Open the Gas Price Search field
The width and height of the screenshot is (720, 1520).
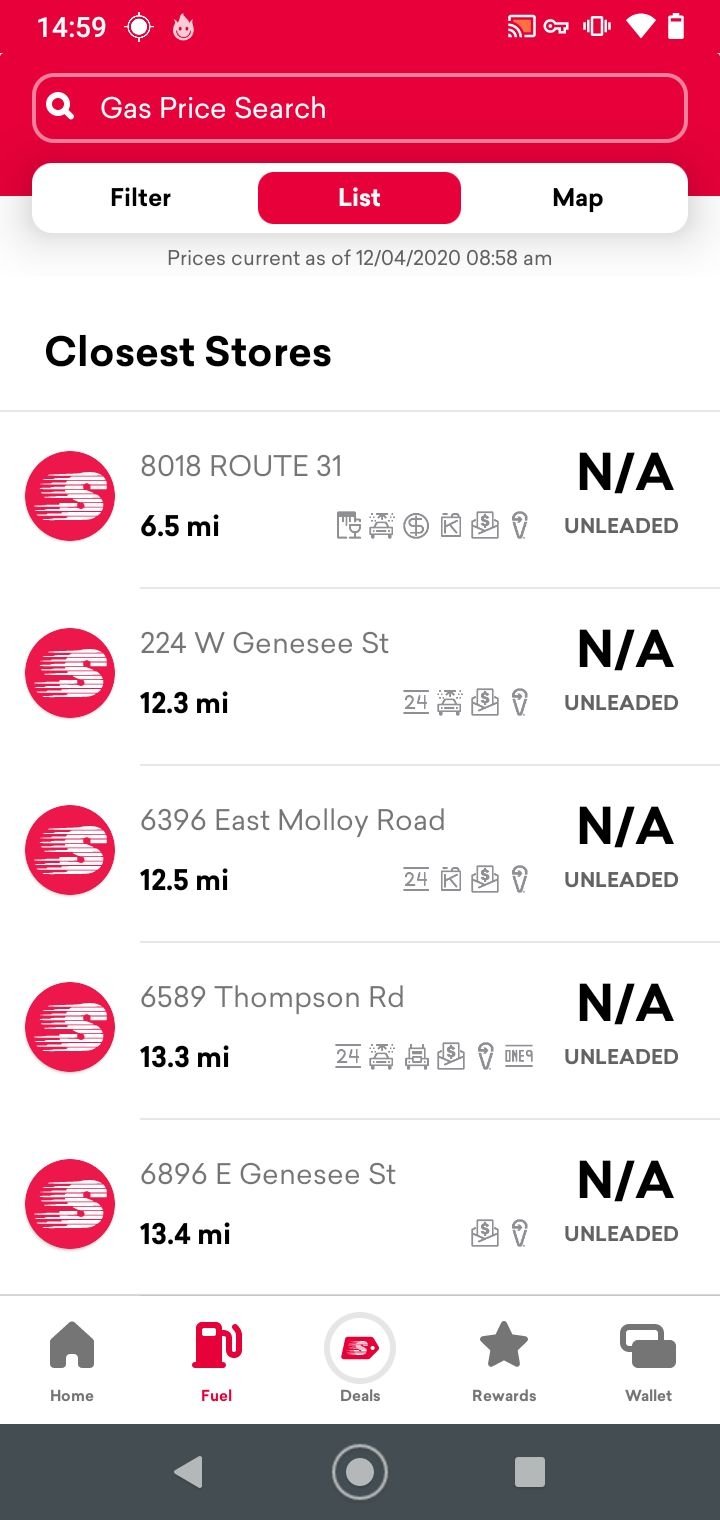click(x=360, y=108)
